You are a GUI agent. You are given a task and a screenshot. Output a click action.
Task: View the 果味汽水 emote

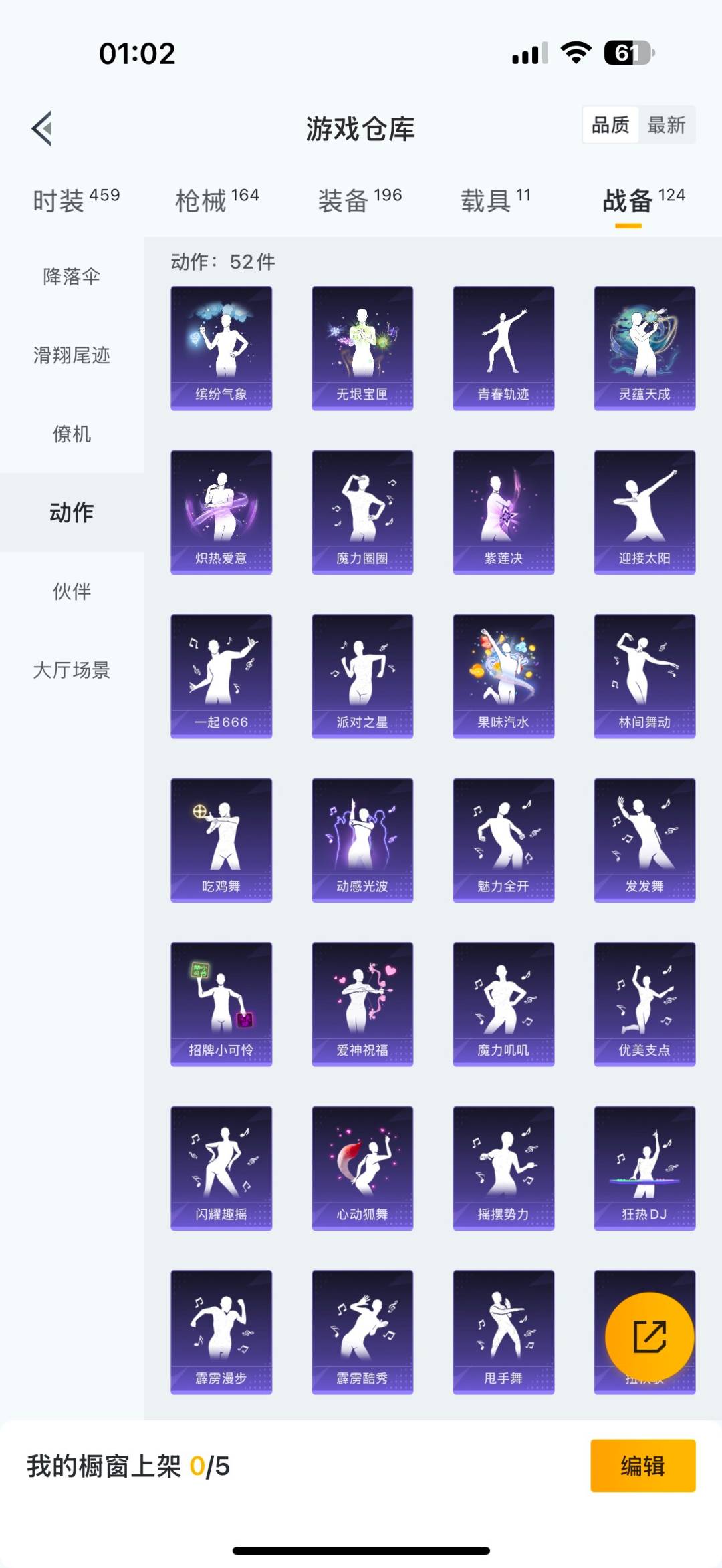pyautogui.click(x=503, y=675)
